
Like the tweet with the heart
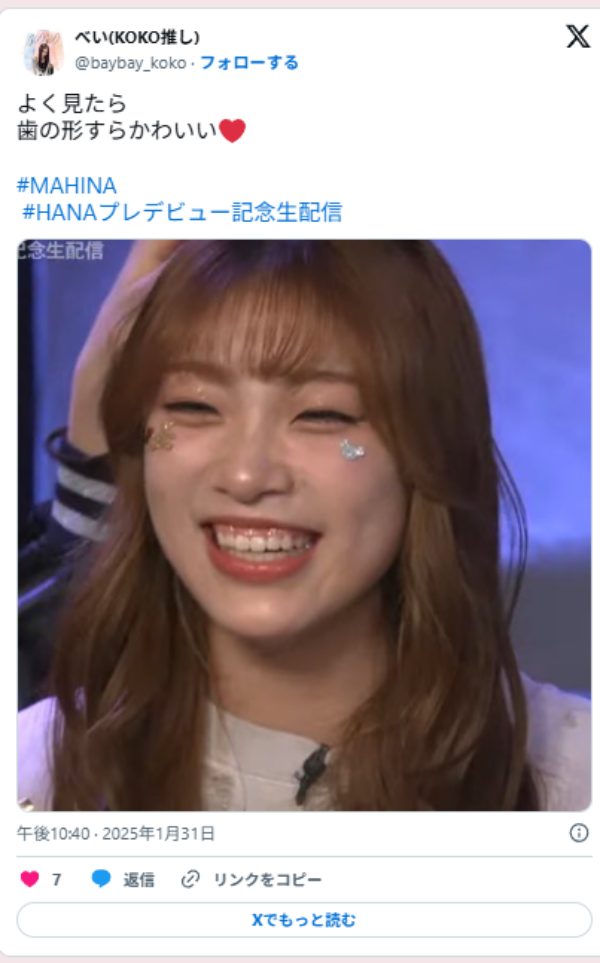pos(31,879)
